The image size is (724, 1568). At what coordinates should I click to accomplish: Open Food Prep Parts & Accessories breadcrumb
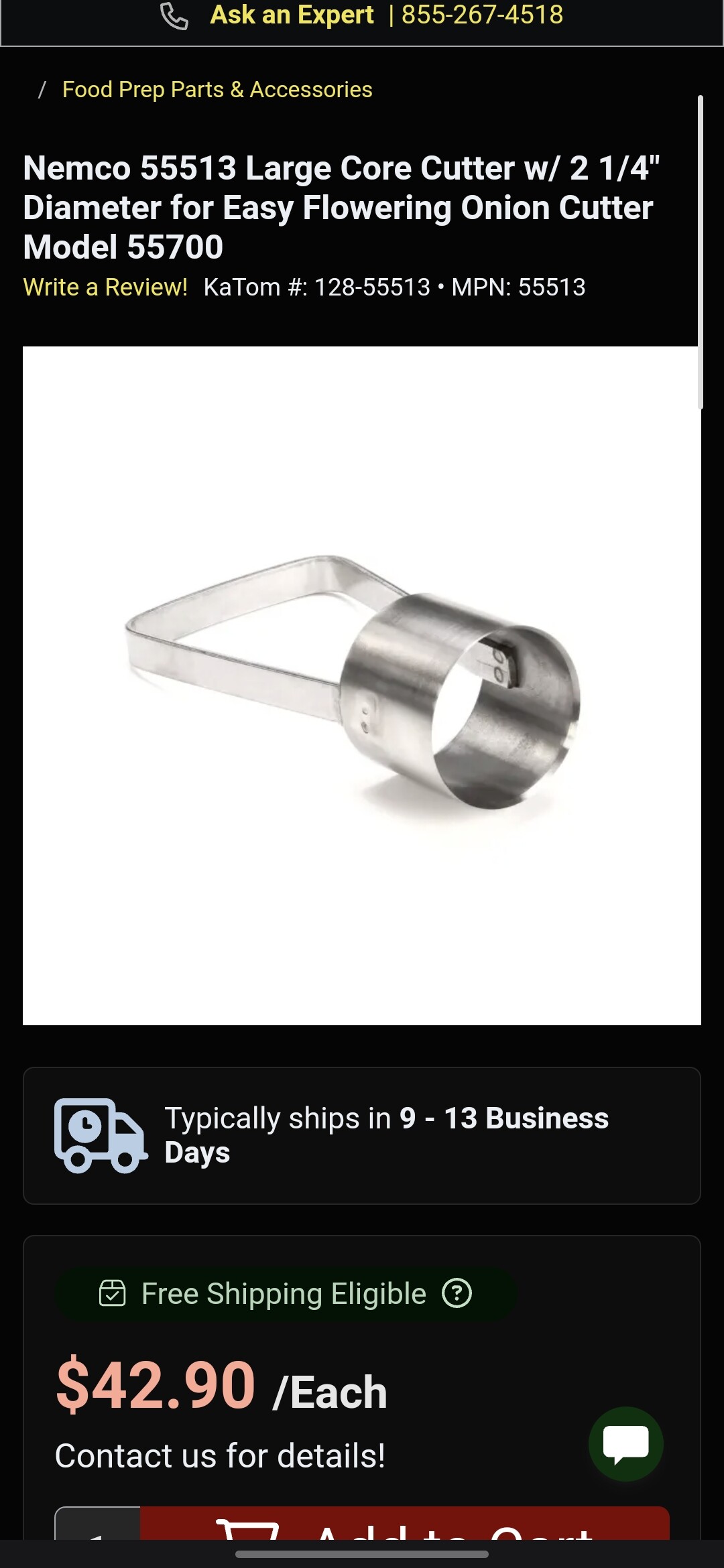click(217, 89)
